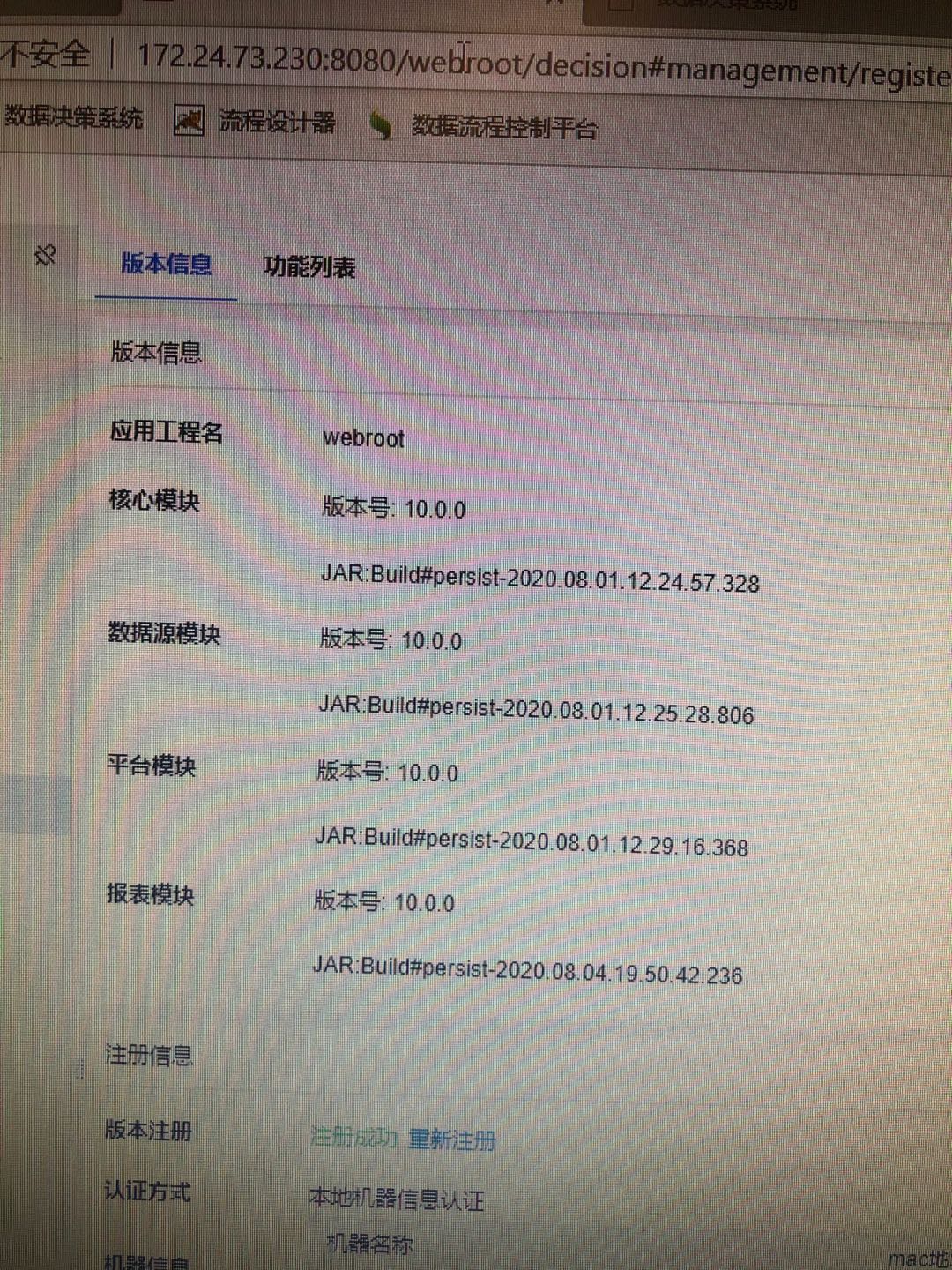Select the 版本信息 tab

tap(166, 264)
